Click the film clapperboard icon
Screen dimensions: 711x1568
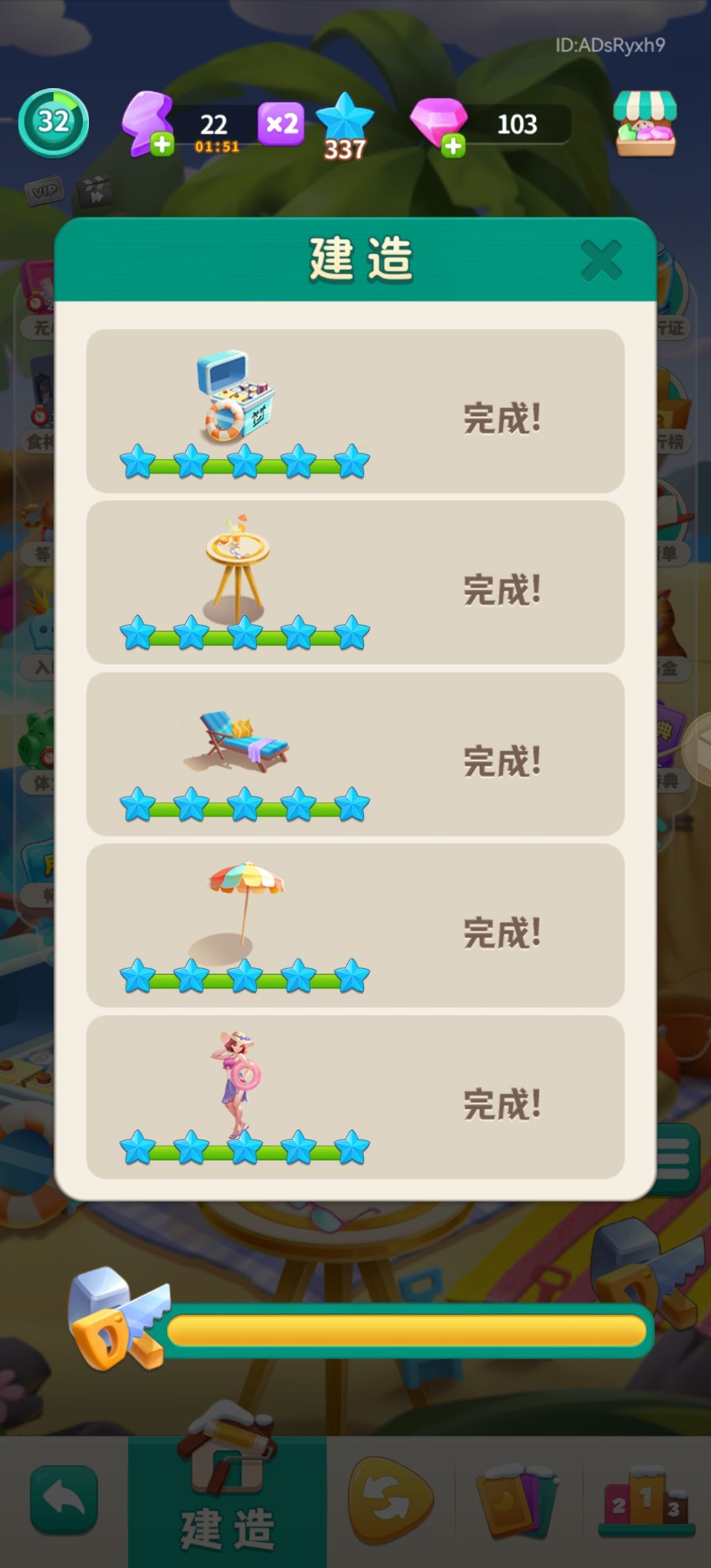pos(95,191)
